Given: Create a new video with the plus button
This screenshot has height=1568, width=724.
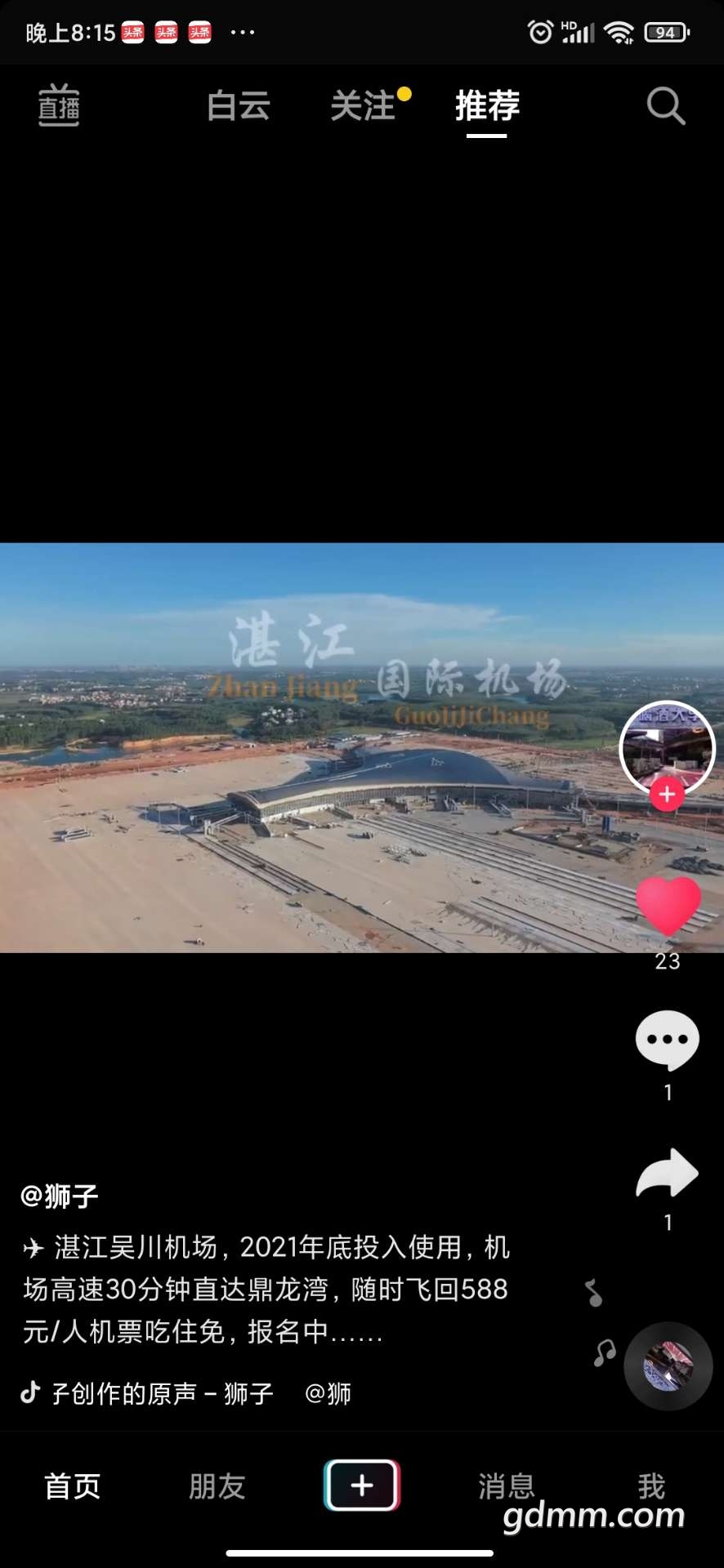Looking at the screenshot, I should (x=362, y=1485).
